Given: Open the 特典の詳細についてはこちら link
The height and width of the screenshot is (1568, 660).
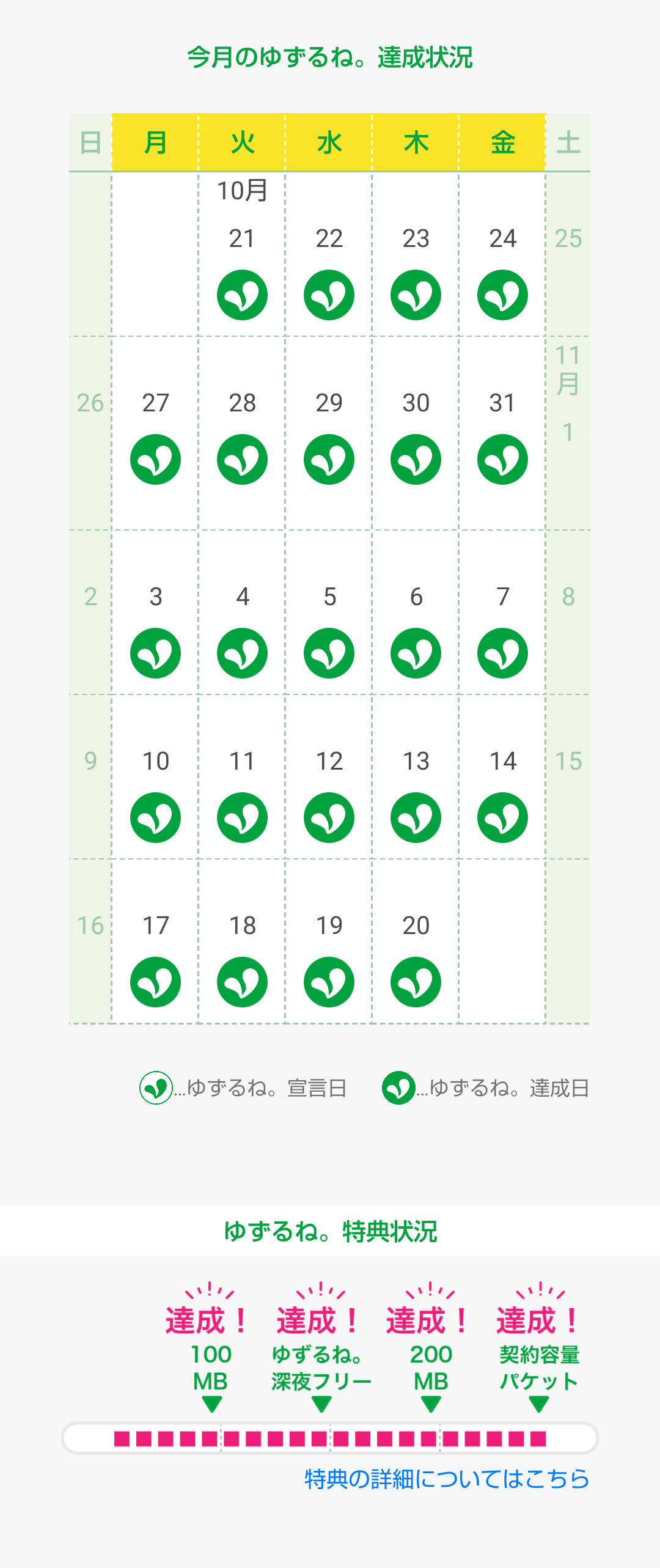Looking at the screenshot, I should (x=446, y=1479).
